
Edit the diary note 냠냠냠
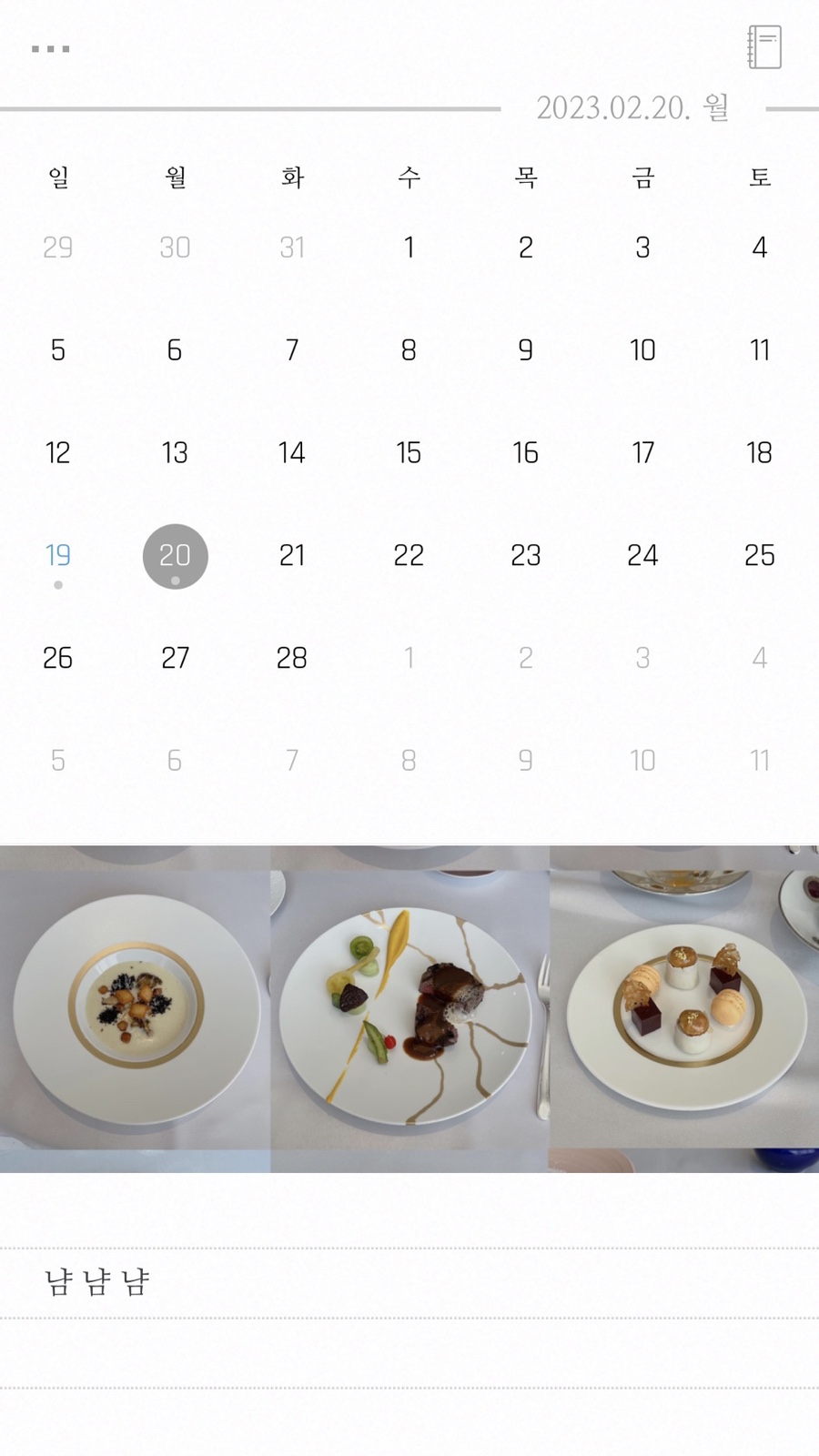pyautogui.click(x=98, y=1282)
